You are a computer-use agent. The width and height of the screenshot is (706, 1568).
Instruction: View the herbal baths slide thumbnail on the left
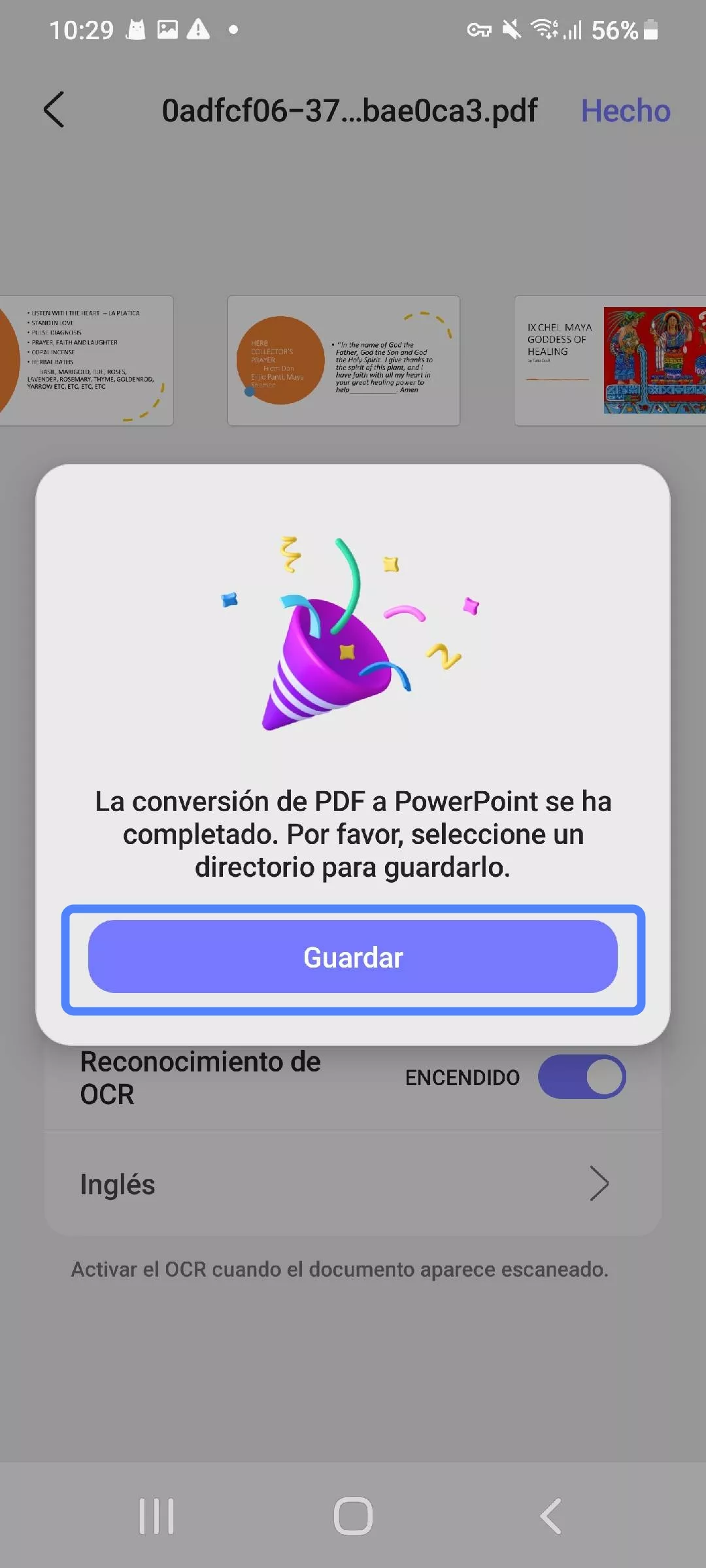pos(86,359)
